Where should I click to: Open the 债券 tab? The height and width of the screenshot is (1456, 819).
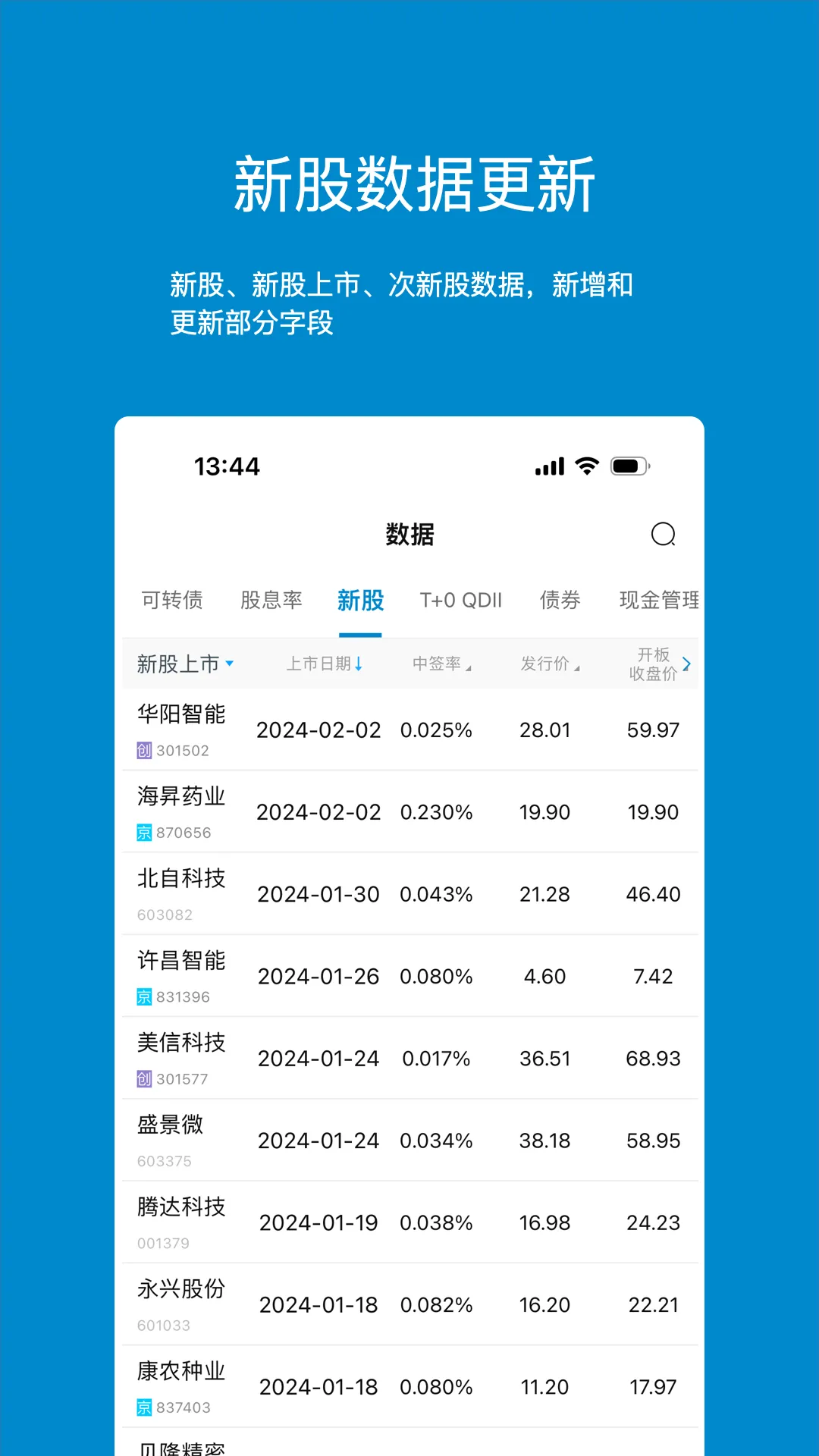click(560, 600)
